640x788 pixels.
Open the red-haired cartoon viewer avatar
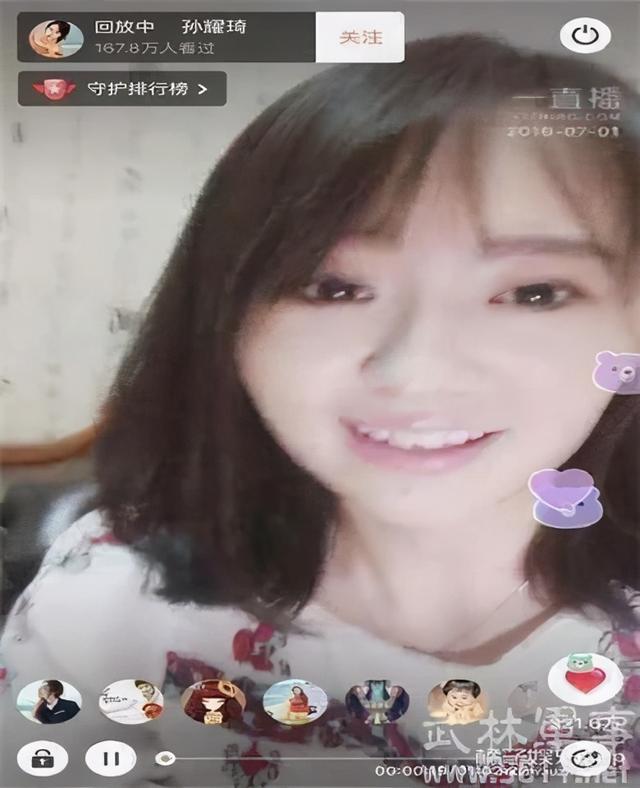(213, 701)
